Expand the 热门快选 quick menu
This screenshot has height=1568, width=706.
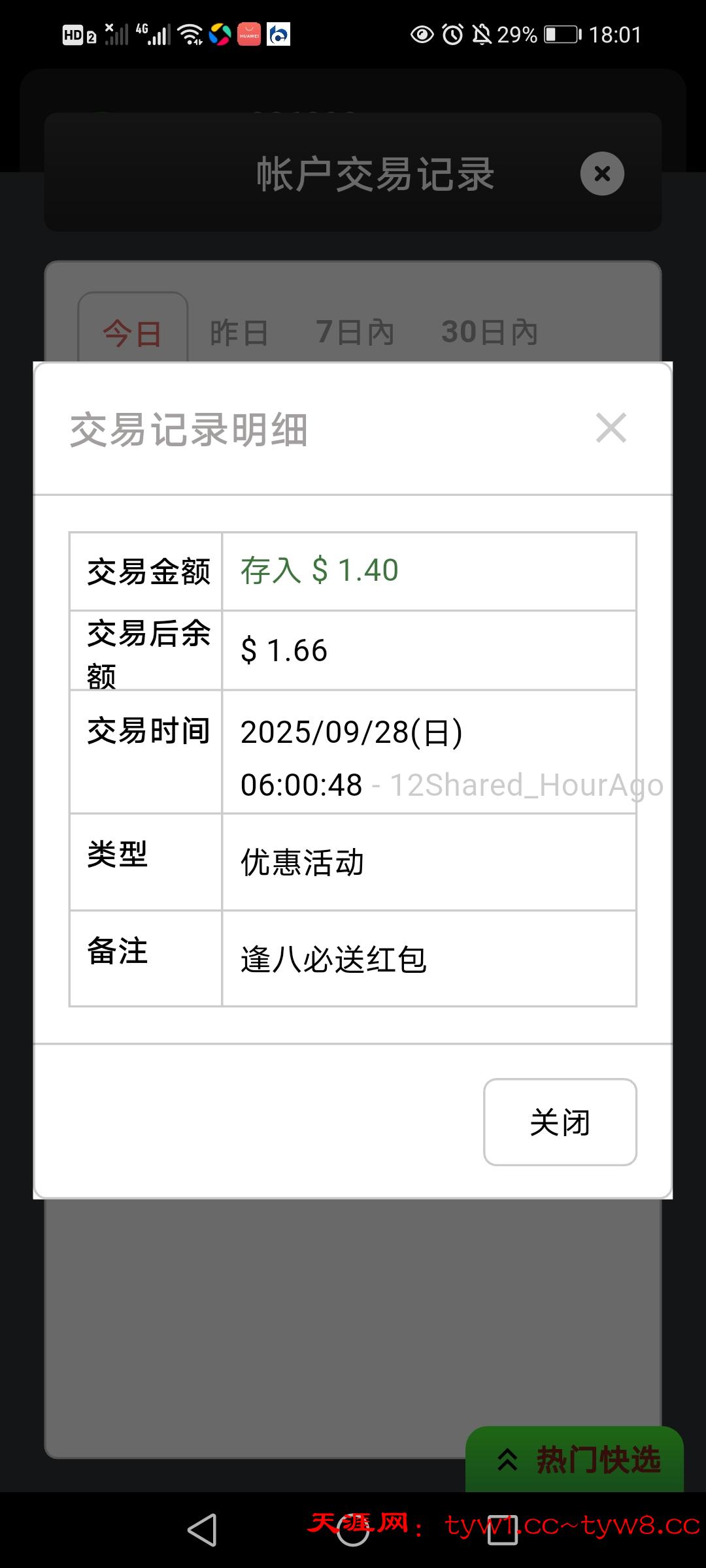(575, 1460)
